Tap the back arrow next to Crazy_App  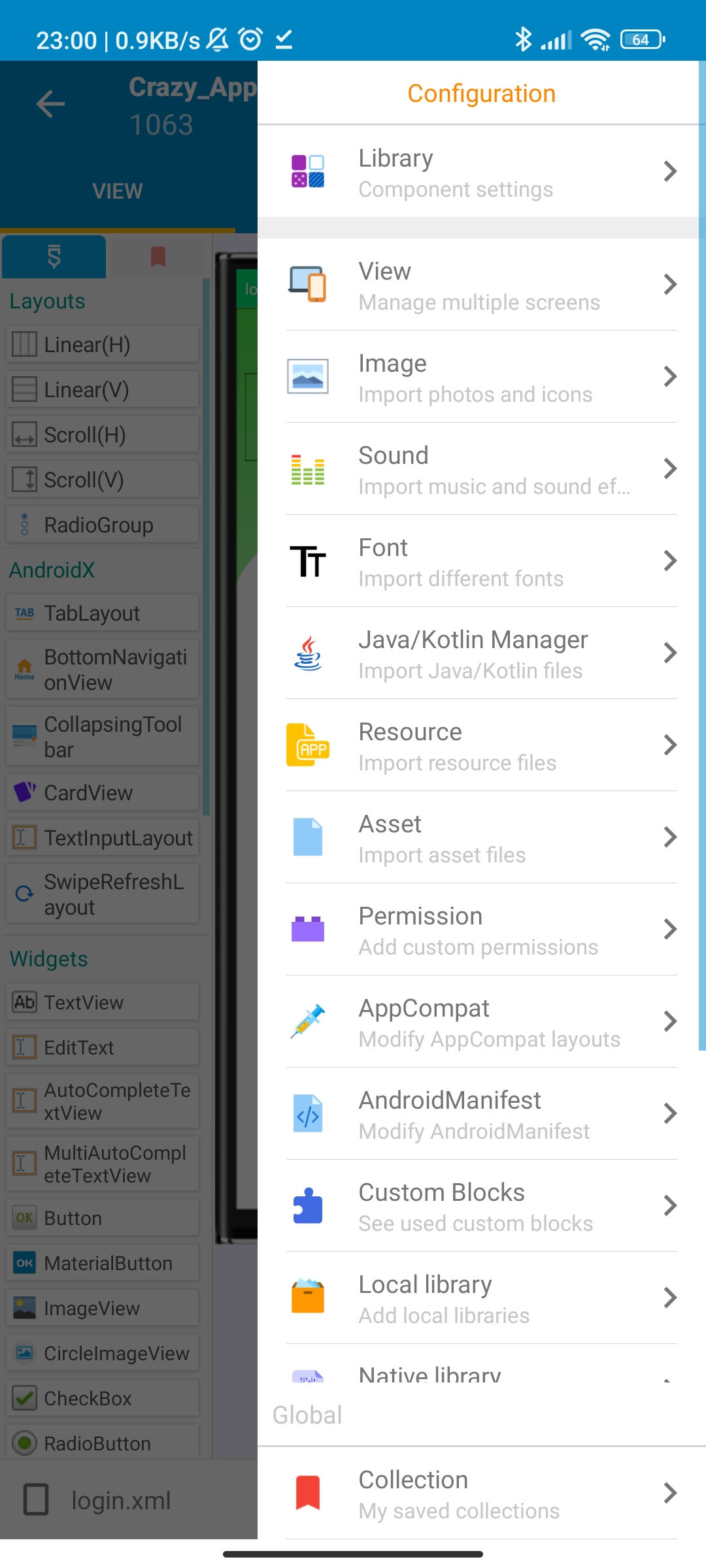click(x=50, y=104)
